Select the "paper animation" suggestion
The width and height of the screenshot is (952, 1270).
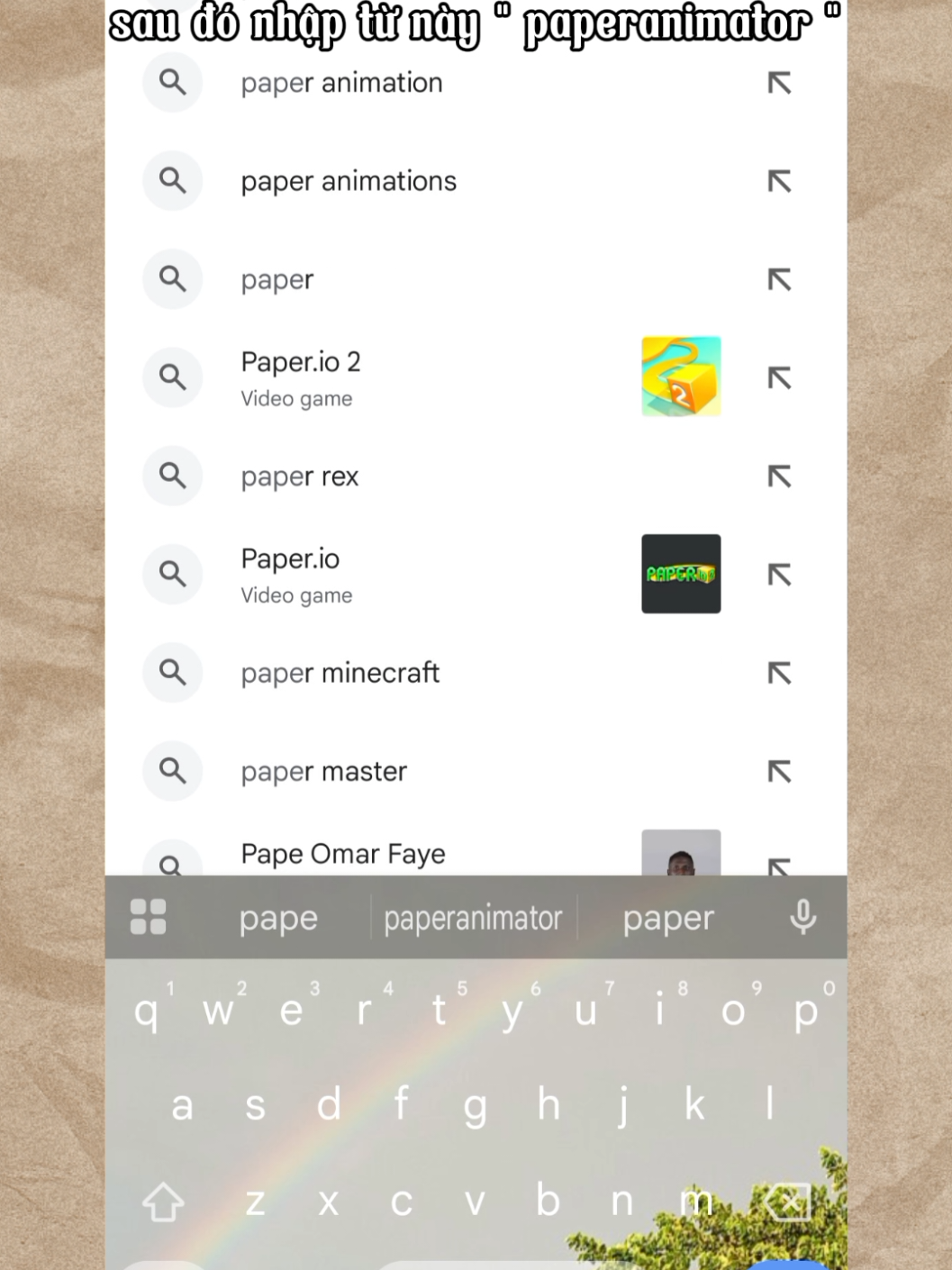click(341, 83)
